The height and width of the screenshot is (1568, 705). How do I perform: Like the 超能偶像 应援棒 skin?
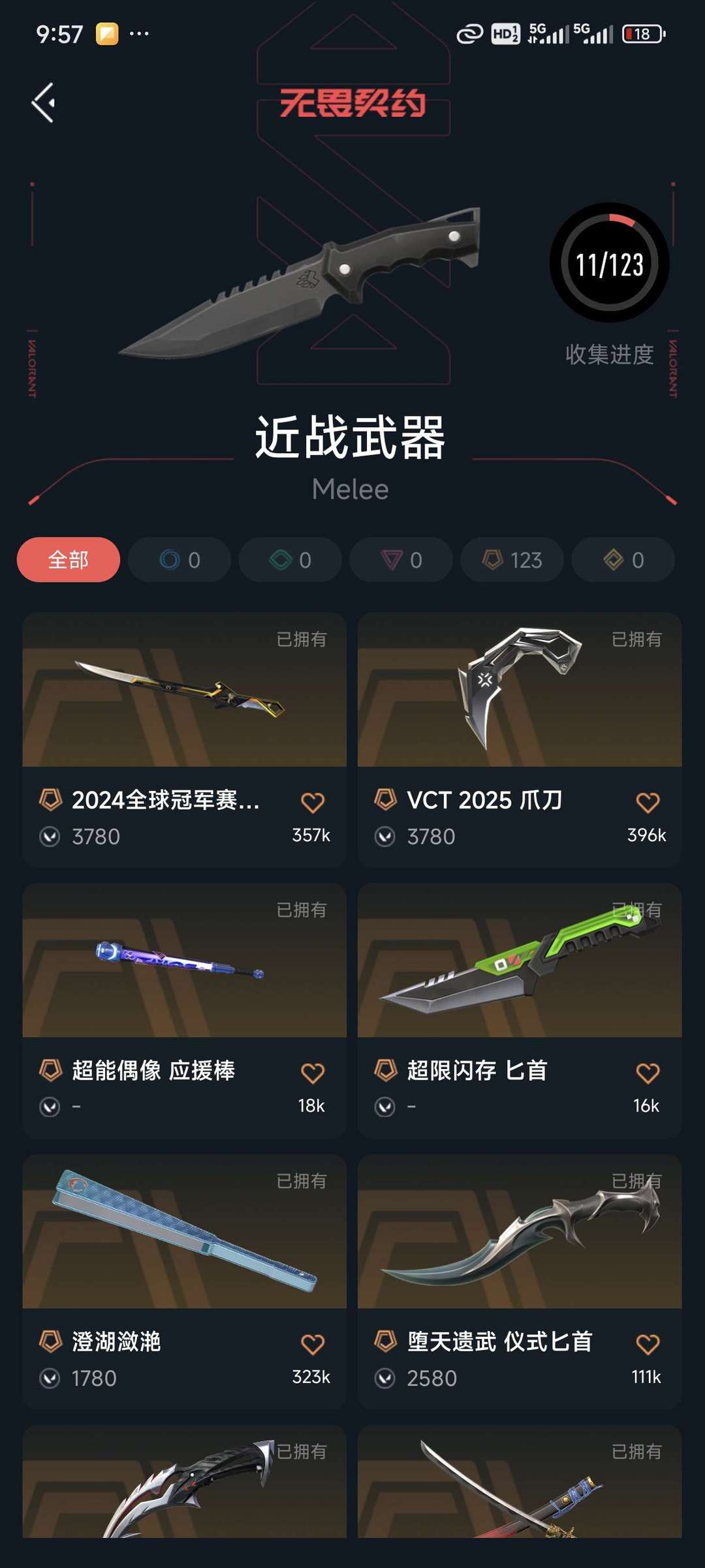pos(312,1073)
